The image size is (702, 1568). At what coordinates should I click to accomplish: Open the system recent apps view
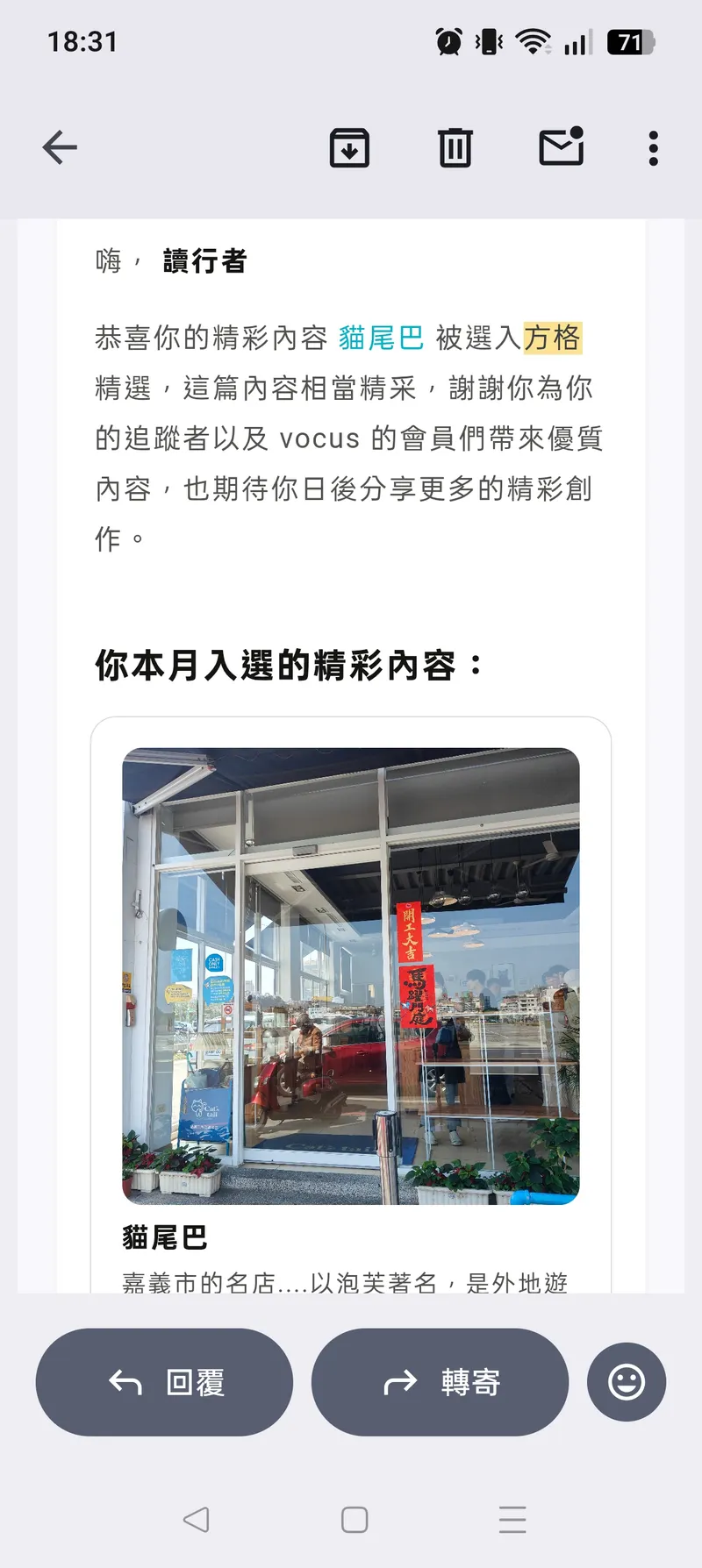pyautogui.click(x=512, y=1520)
